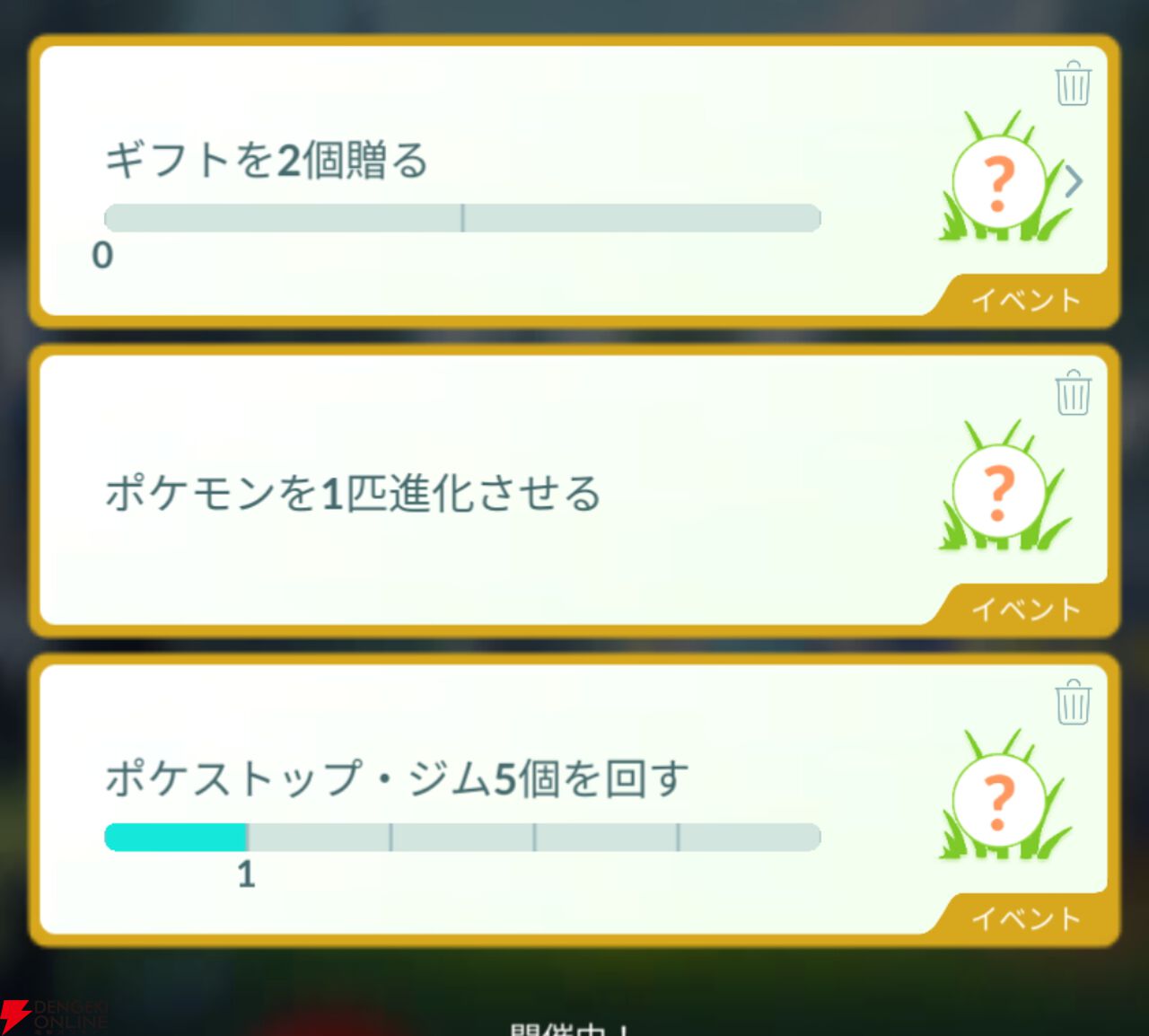Open the ポケモンを1匹進化させる task card
The width and height of the screenshot is (1149, 1036).
(x=574, y=491)
